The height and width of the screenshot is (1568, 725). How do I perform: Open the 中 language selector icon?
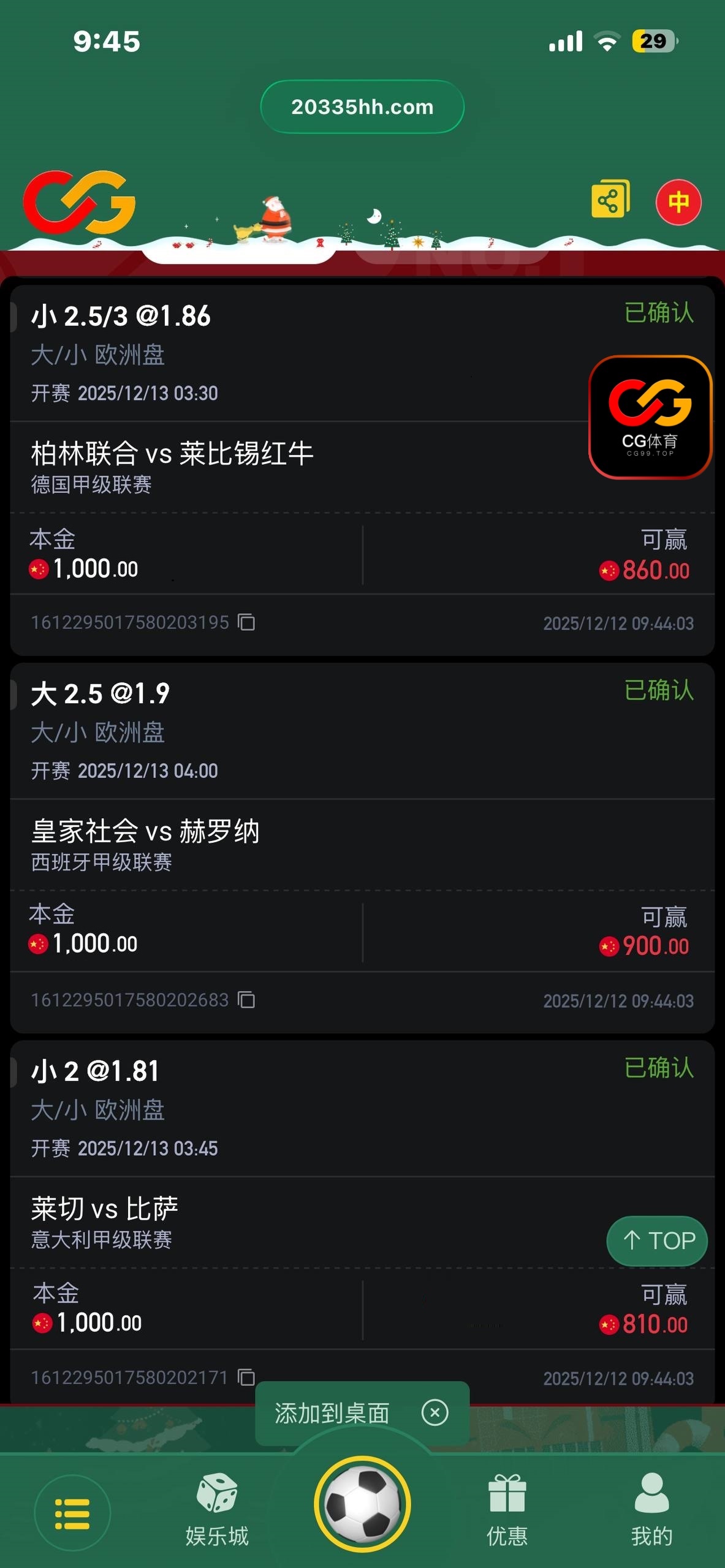pos(678,202)
